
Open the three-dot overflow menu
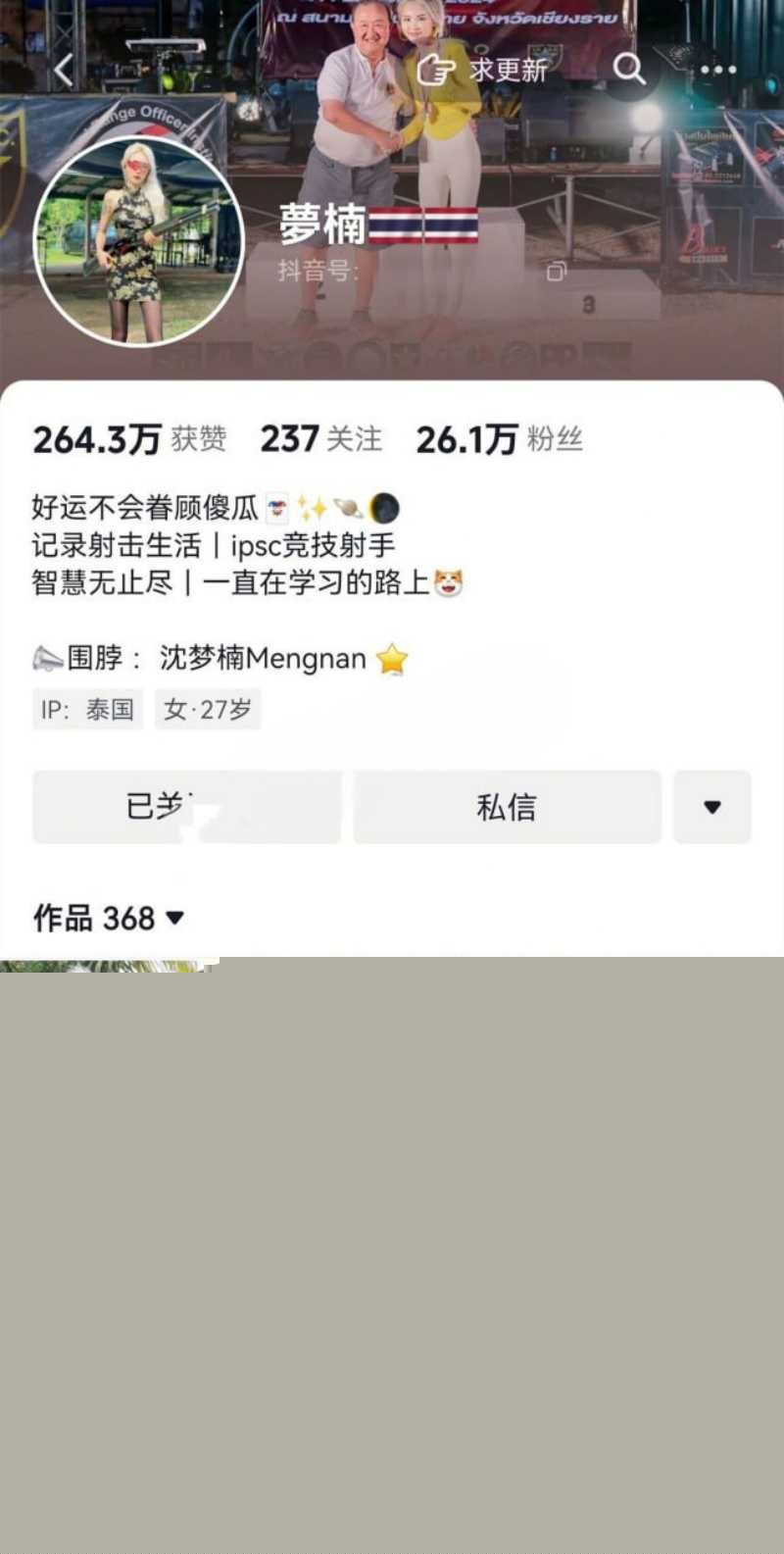point(717,70)
